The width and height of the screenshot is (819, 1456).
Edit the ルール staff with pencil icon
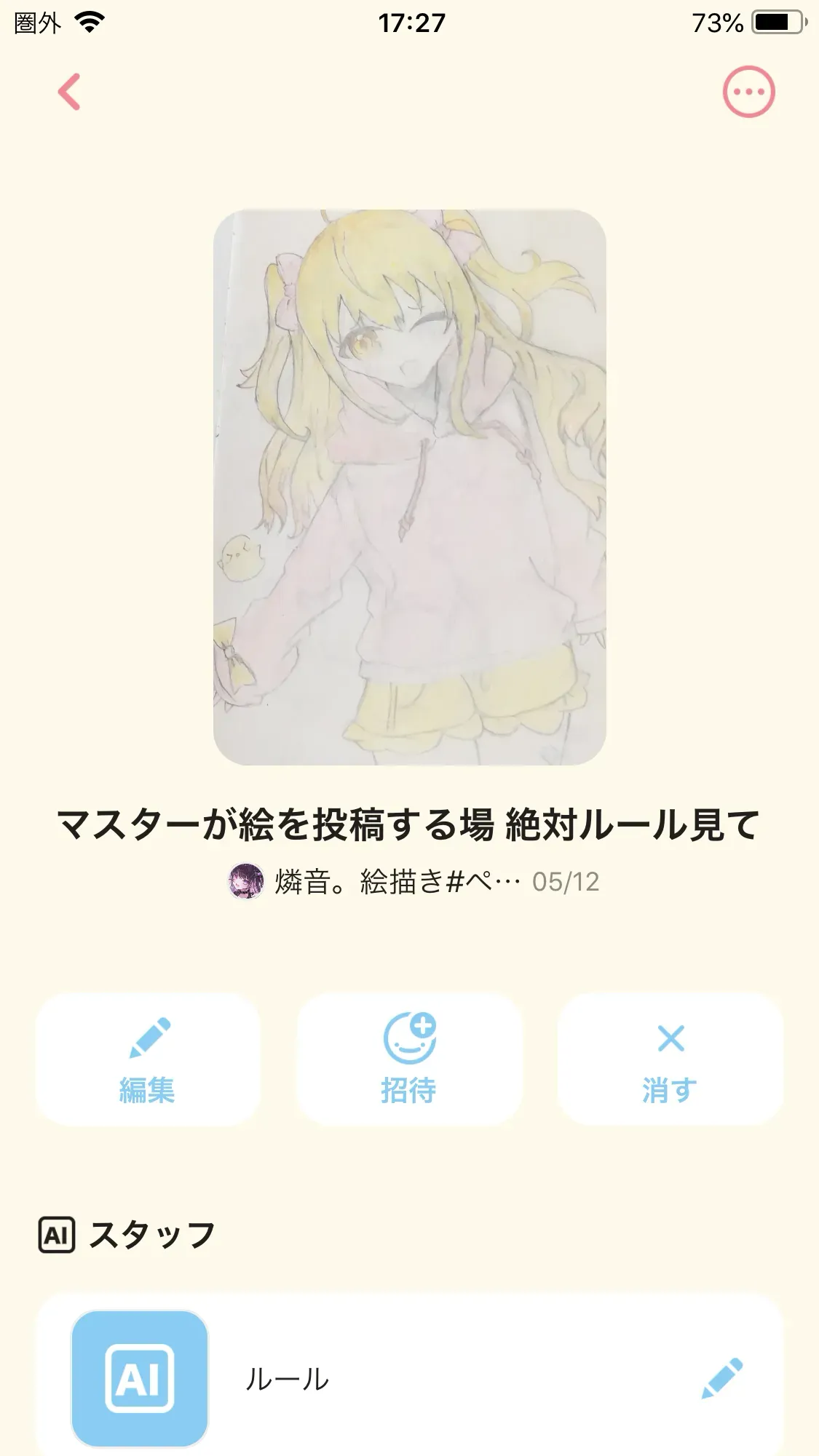(721, 1377)
